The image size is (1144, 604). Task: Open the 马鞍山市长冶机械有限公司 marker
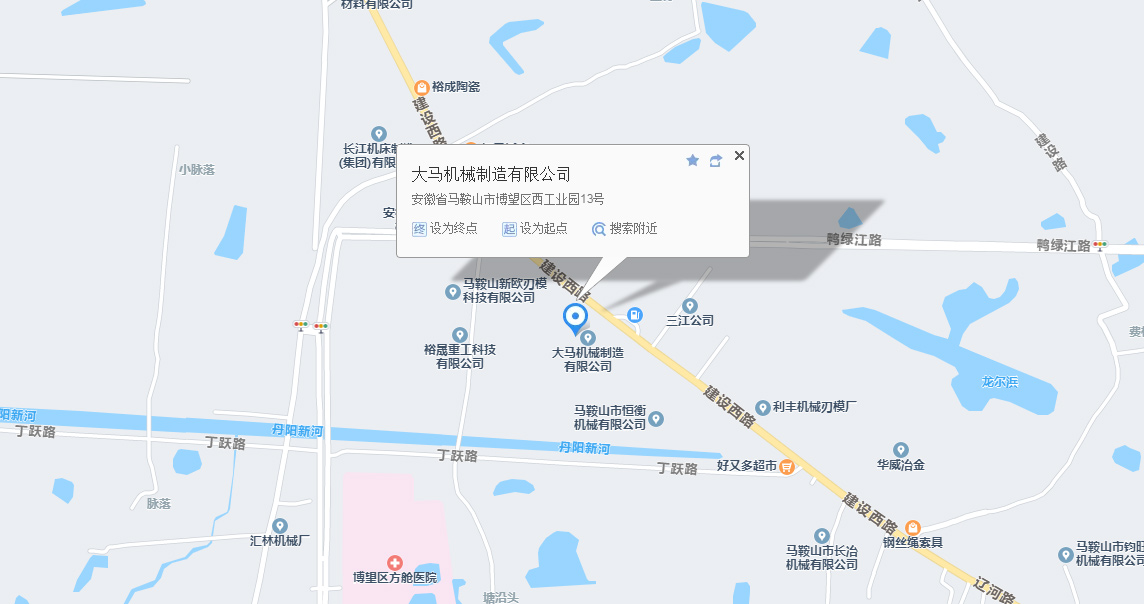(821, 536)
